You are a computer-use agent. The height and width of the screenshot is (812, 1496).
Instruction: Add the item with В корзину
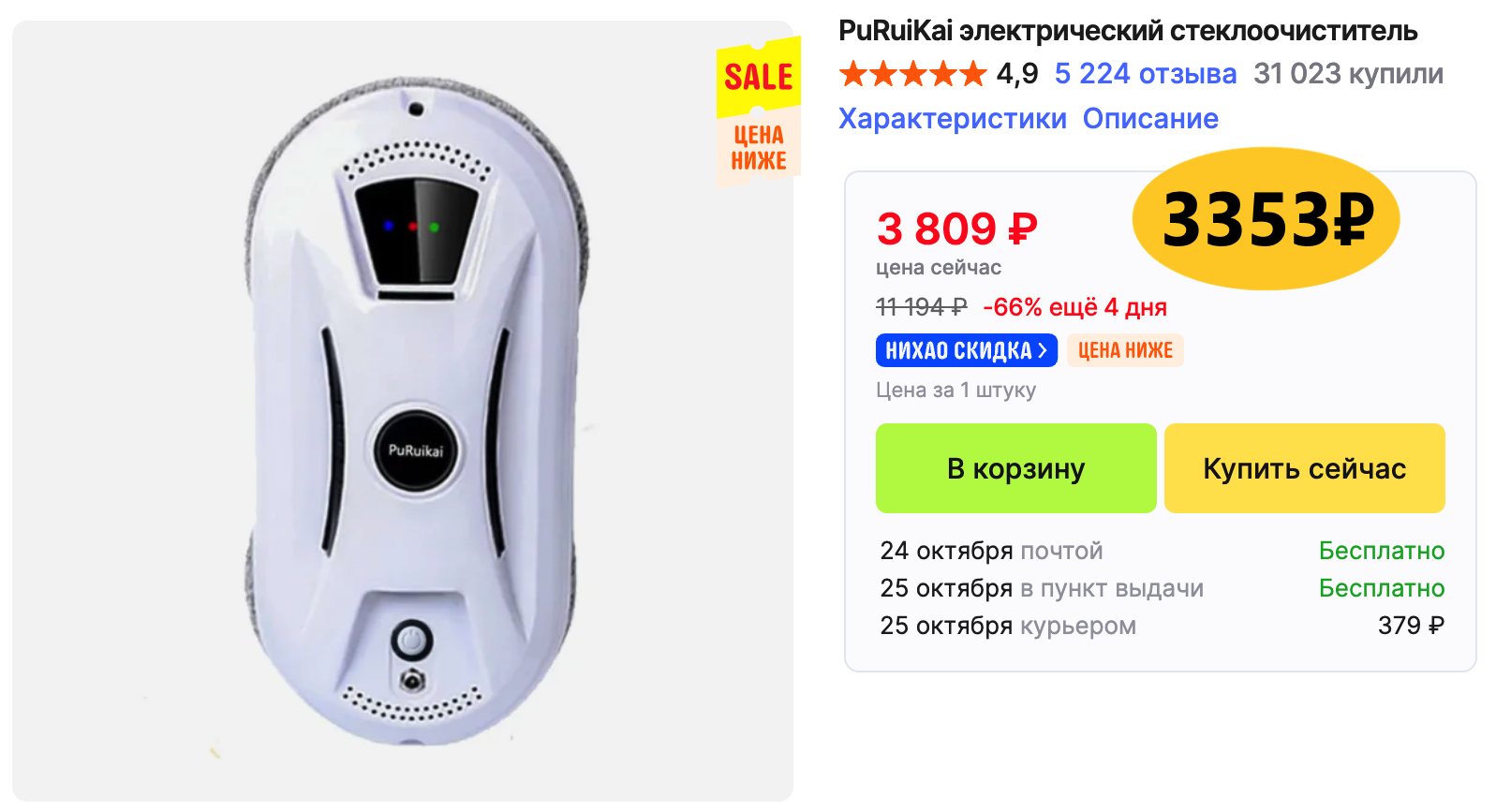pyautogui.click(x=1015, y=468)
